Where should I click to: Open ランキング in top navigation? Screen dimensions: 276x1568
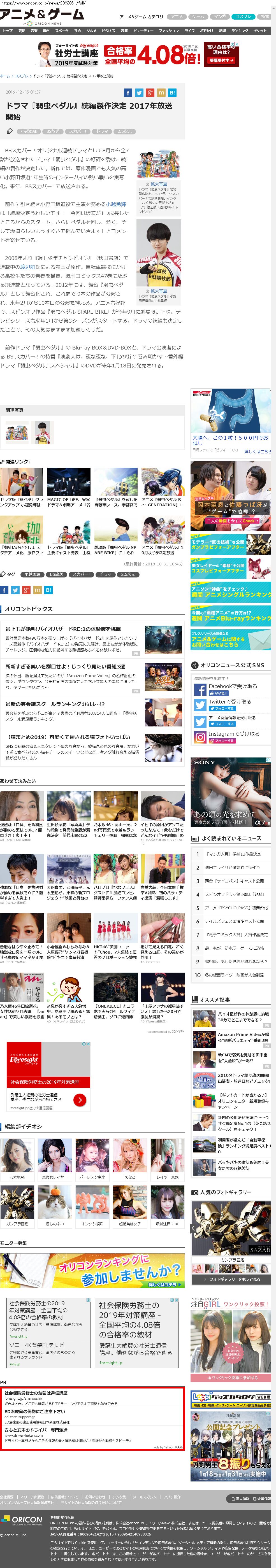click(x=240, y=31)
